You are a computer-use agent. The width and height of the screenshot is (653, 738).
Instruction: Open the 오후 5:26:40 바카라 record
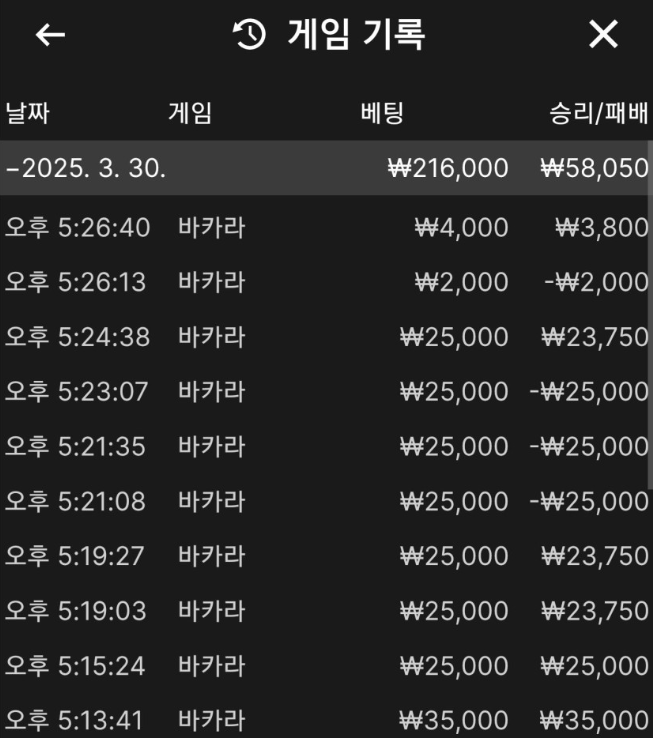(326, 228)
